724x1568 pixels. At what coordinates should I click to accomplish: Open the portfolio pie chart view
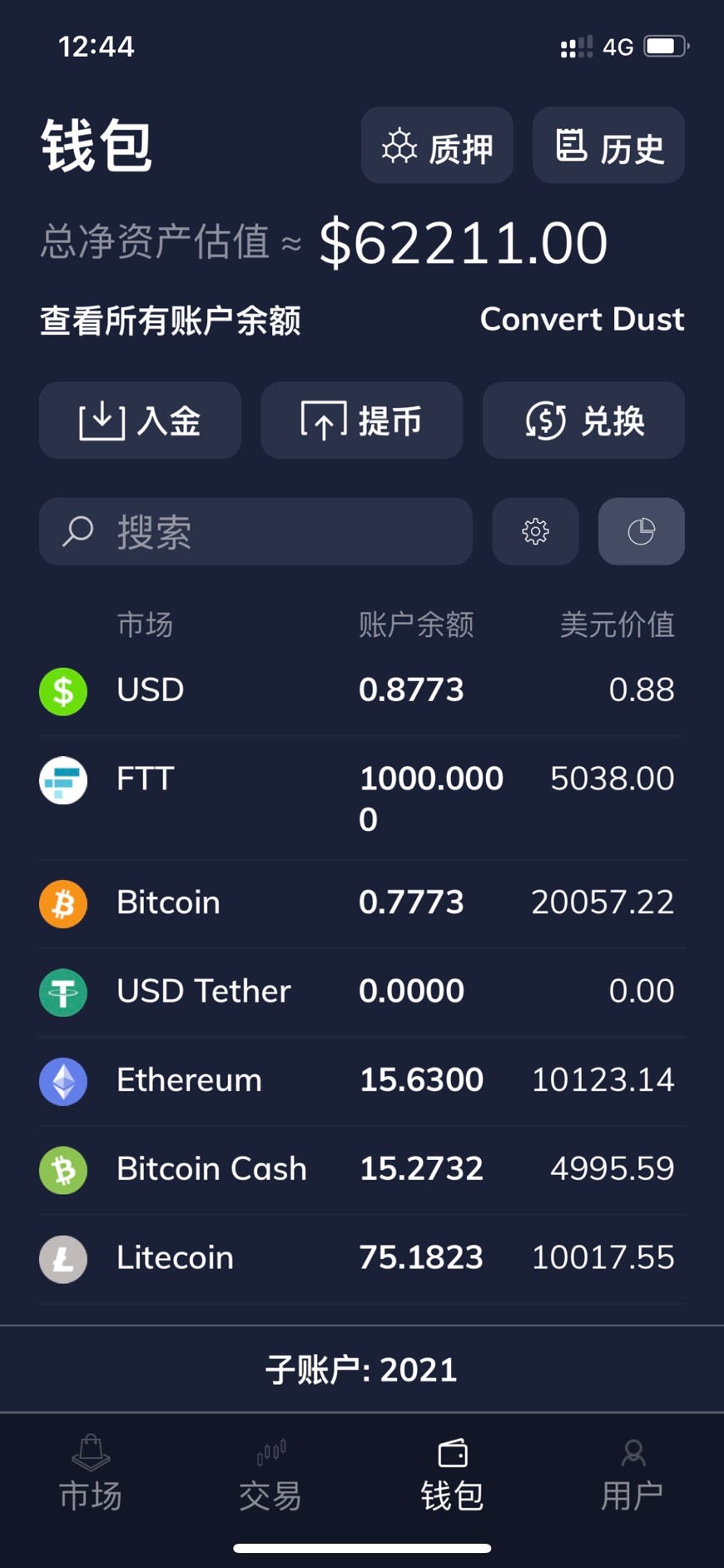641,531
